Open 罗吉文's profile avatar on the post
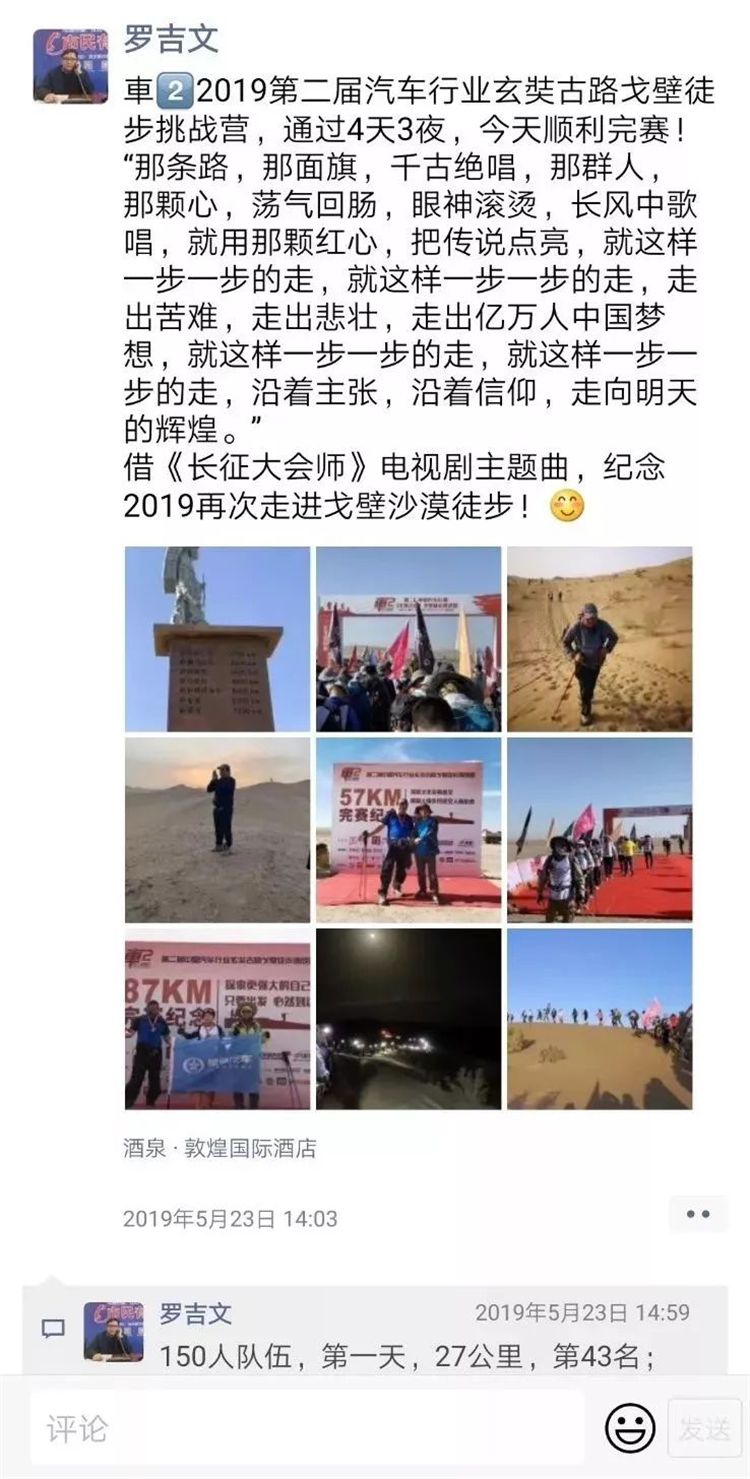 [70, 66]
